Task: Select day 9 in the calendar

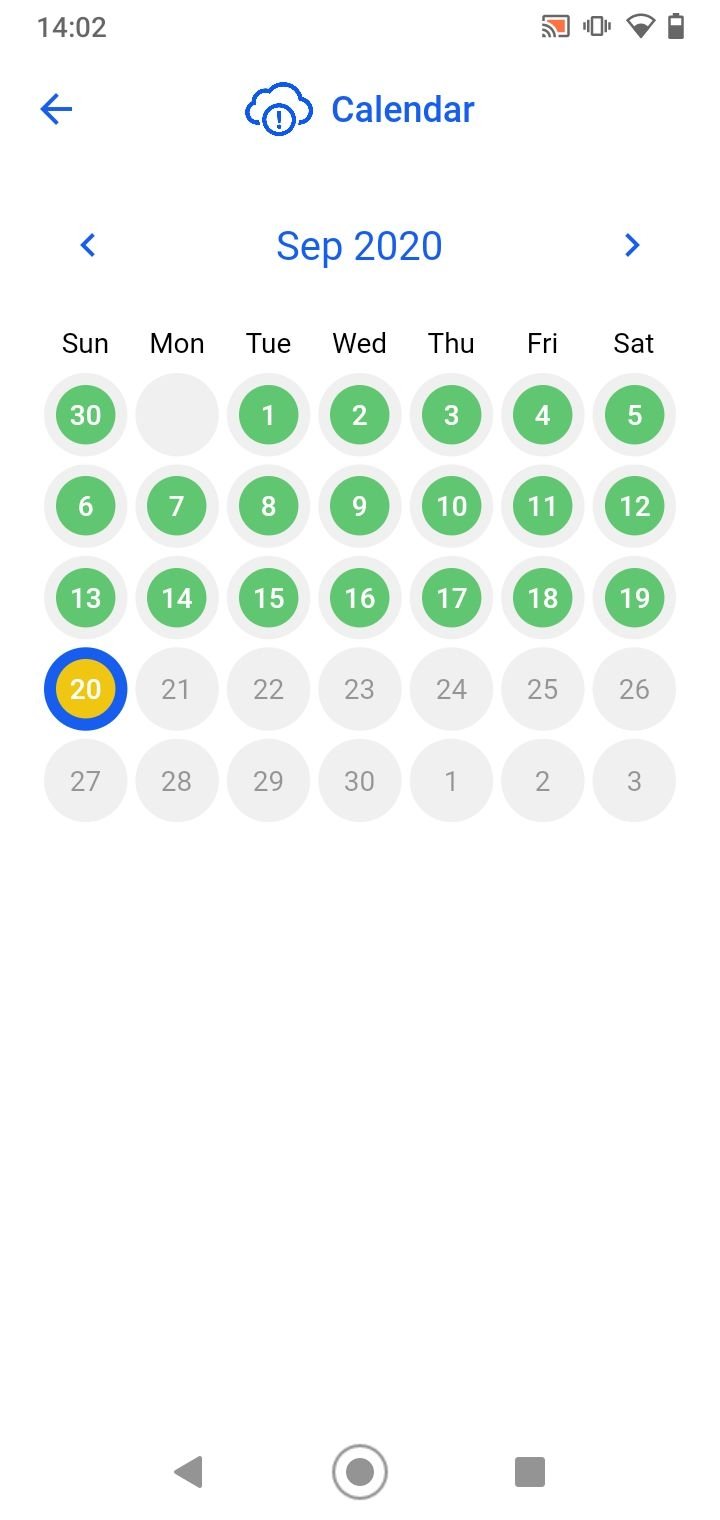Action: [360, 506]
